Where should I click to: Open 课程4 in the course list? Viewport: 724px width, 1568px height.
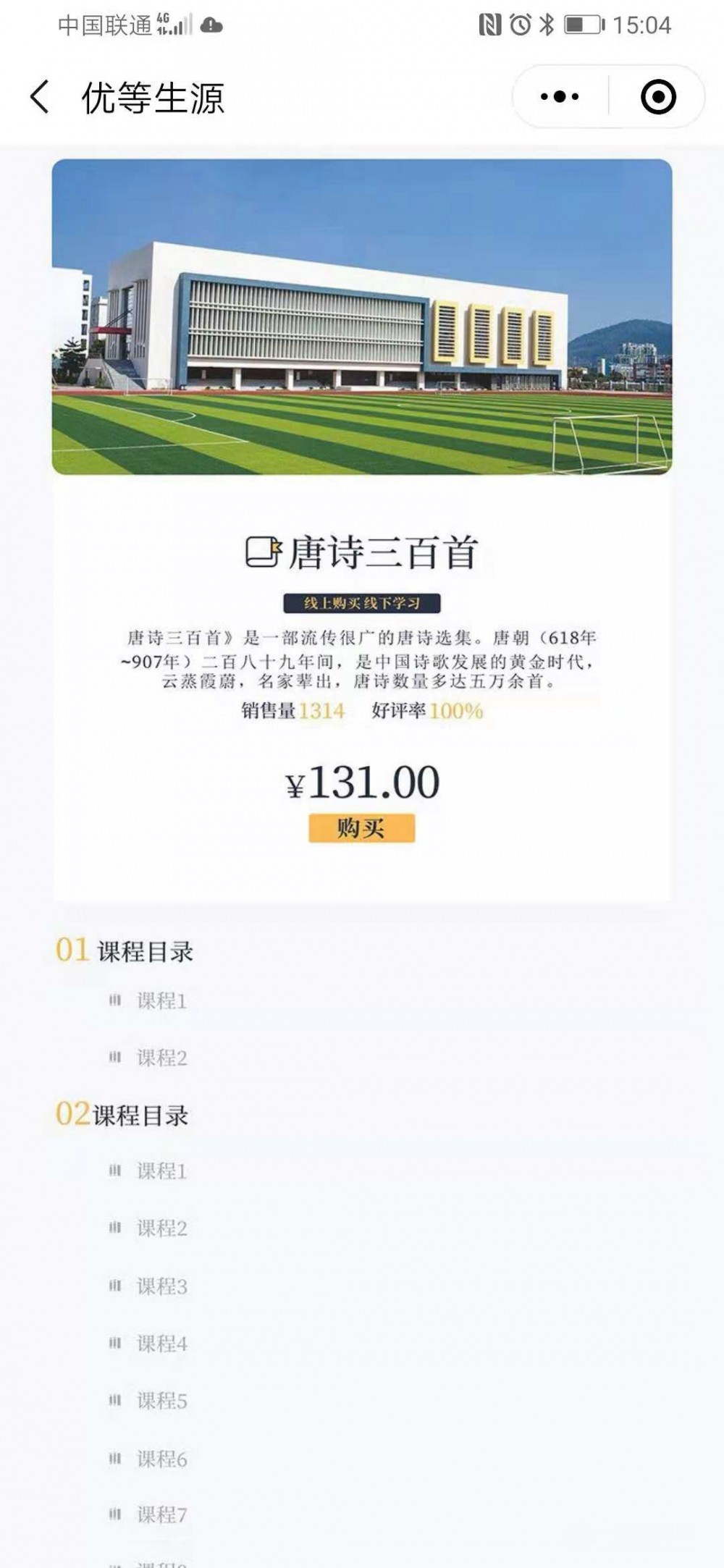[161, 1344]
